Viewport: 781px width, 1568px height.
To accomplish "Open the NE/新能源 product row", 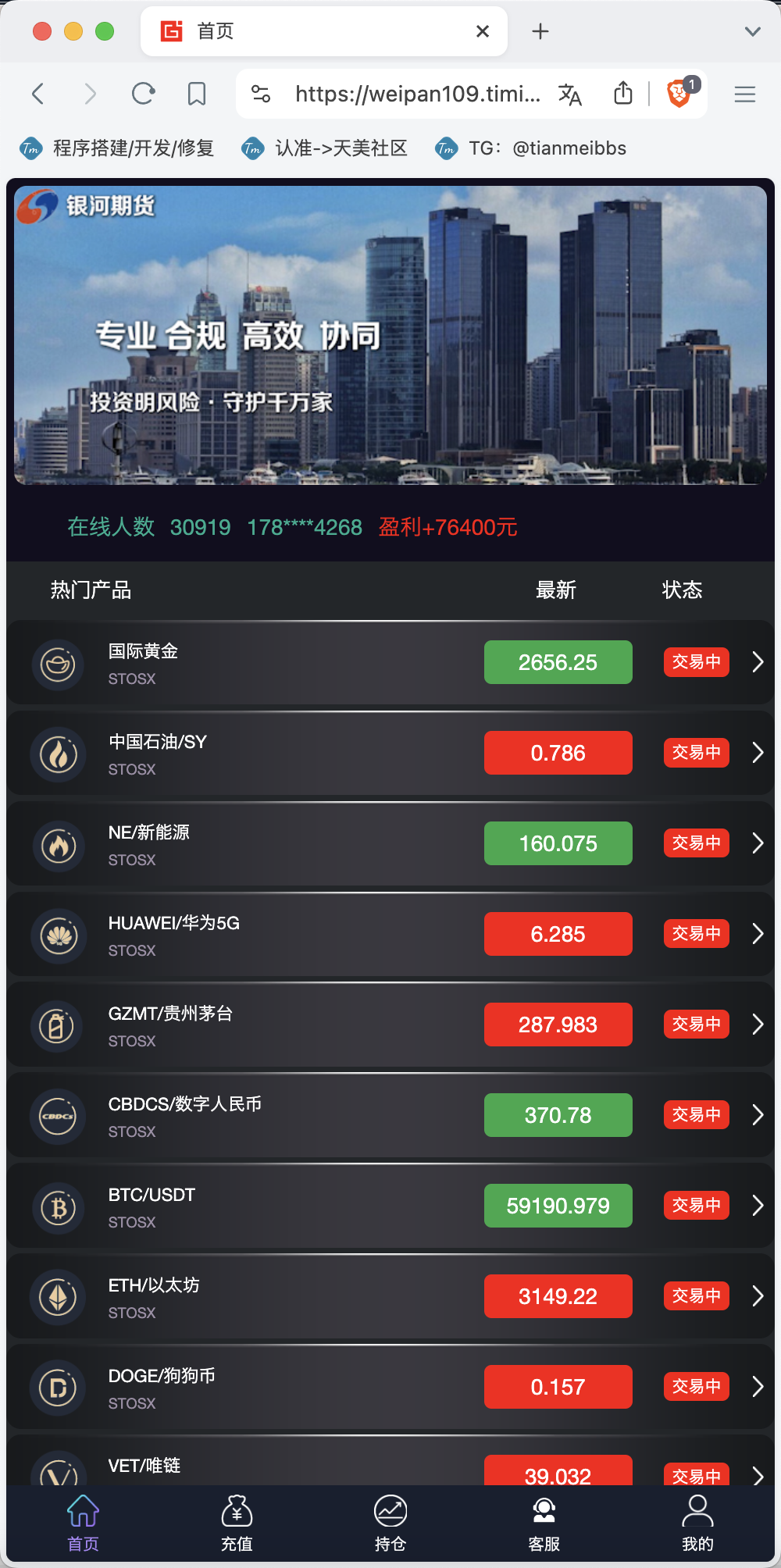I will tap(390, 843).
